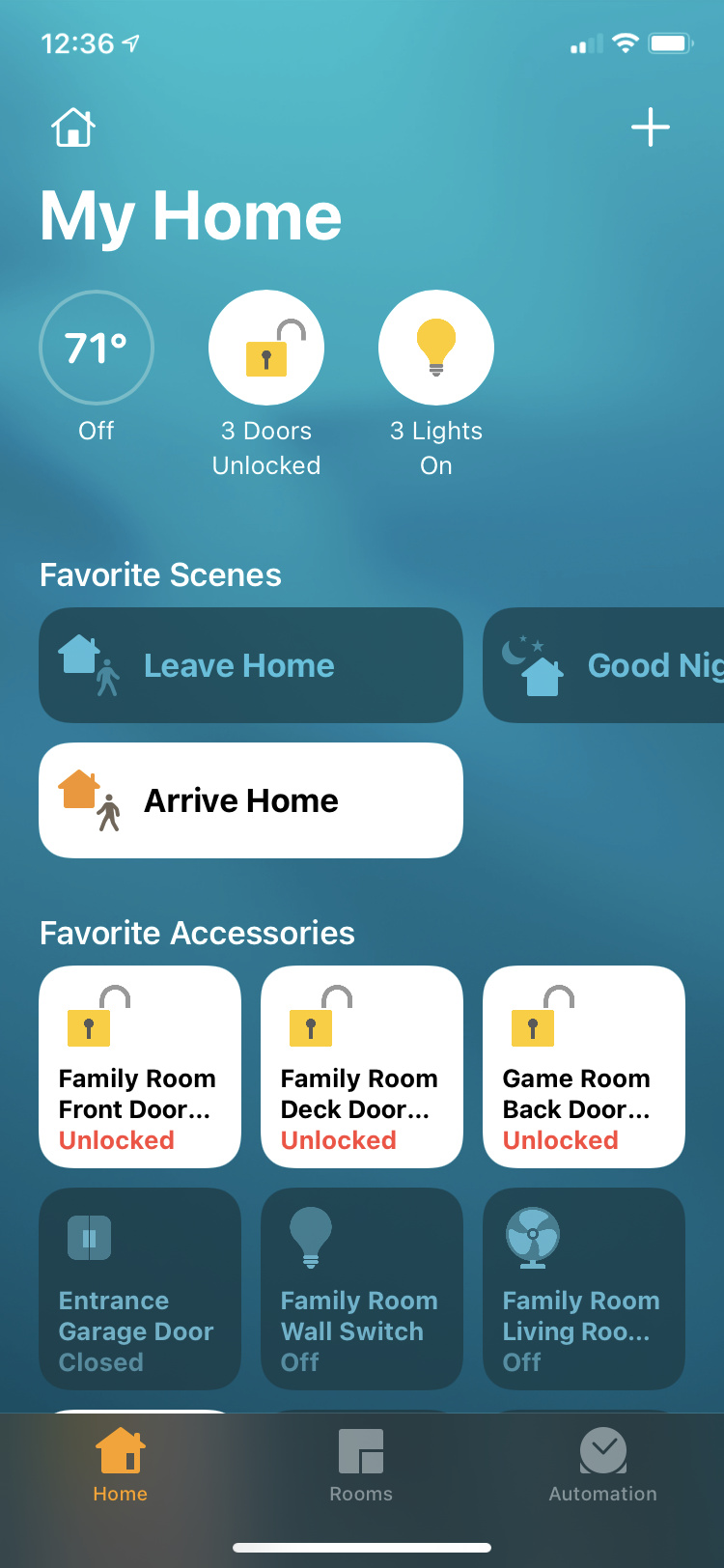Screen dimensions: 724x1568
Task: Open the home settings house icon
Action: (73, 127)
